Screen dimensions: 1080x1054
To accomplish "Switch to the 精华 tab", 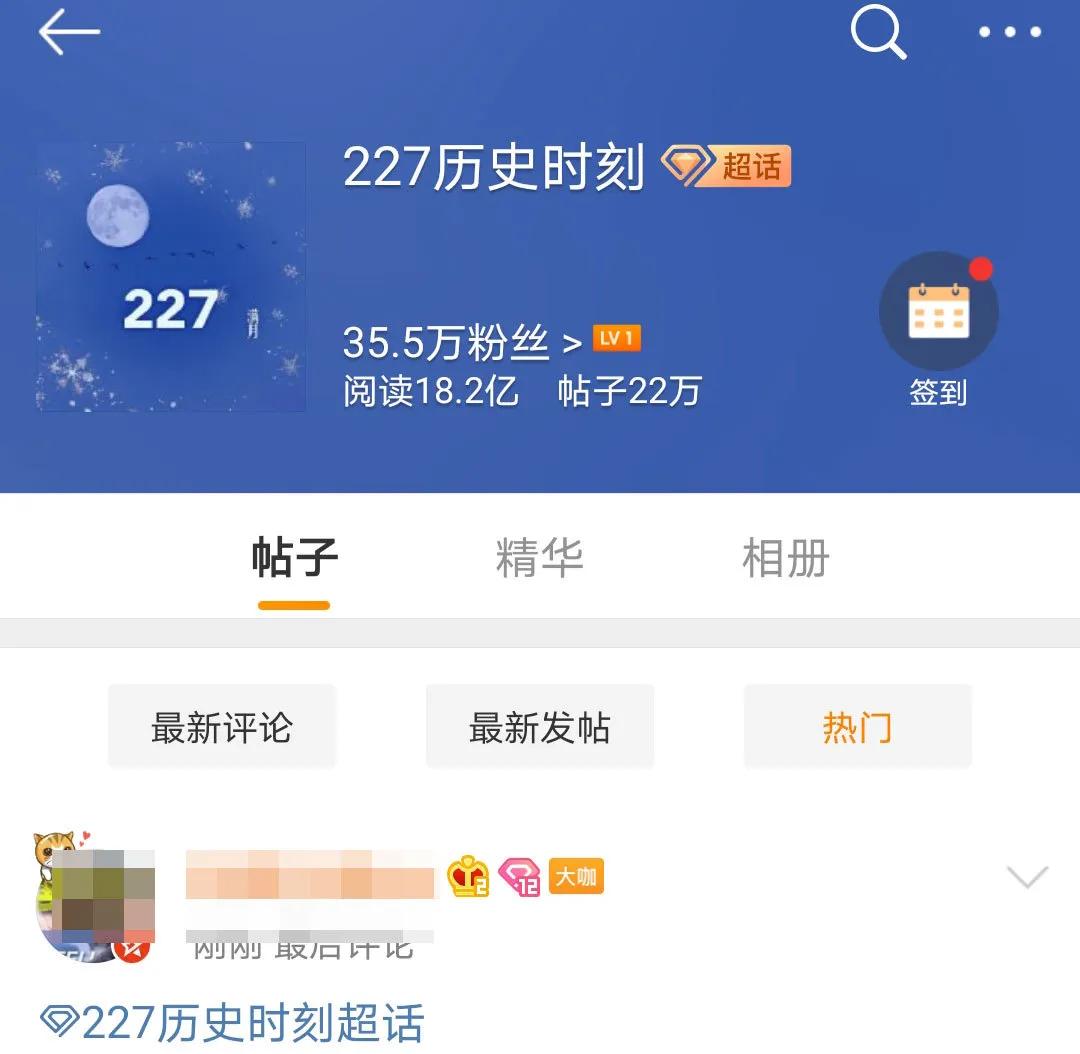I will click(x=539, y=558).
